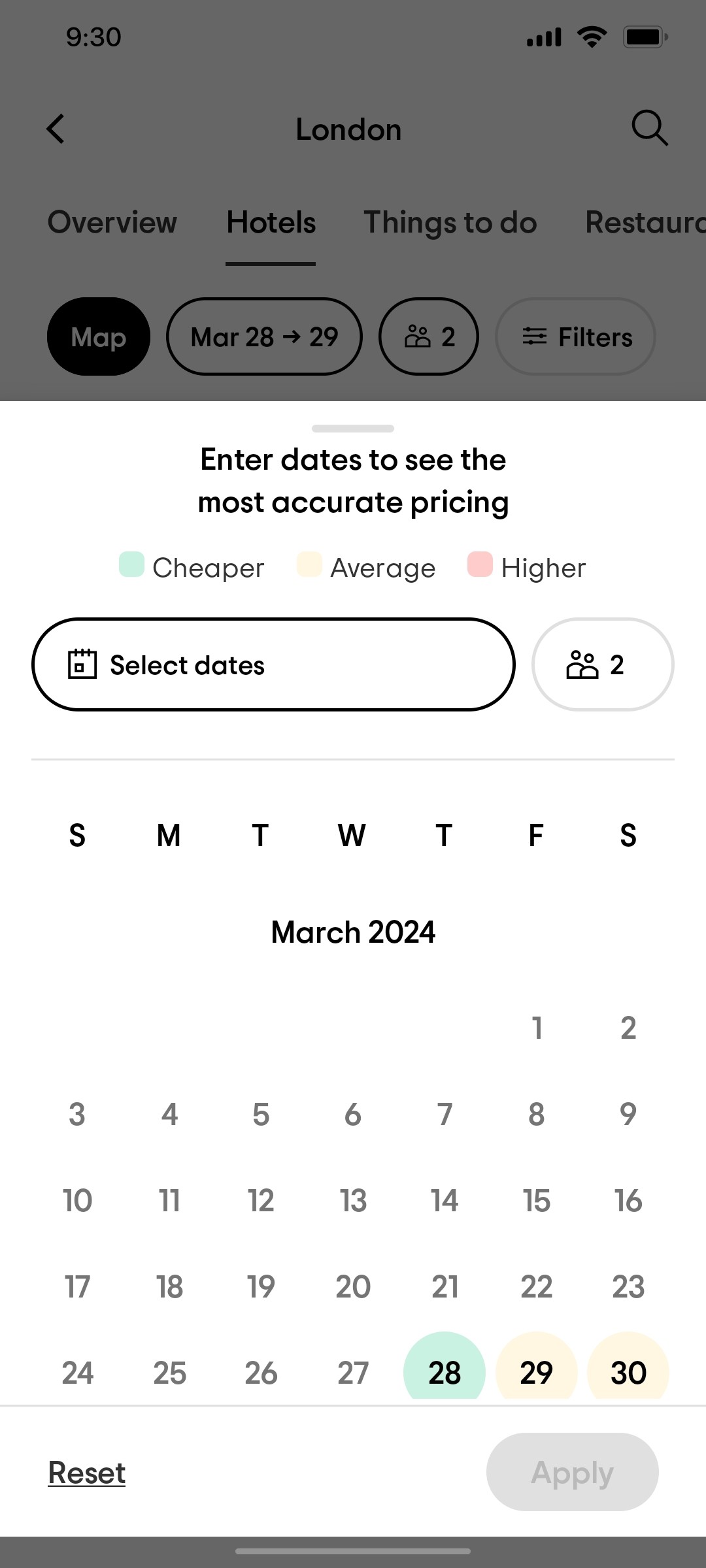Tap the green Cheaper legend swatch

coord(130,566)
